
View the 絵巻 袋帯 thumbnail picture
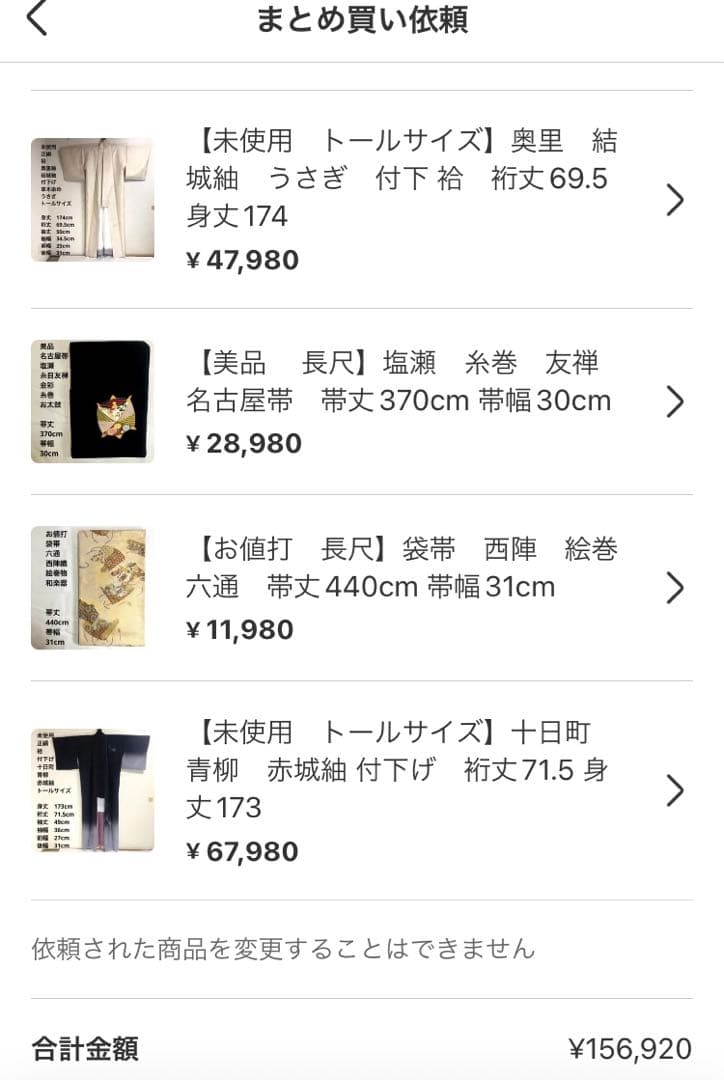(91, 589)
